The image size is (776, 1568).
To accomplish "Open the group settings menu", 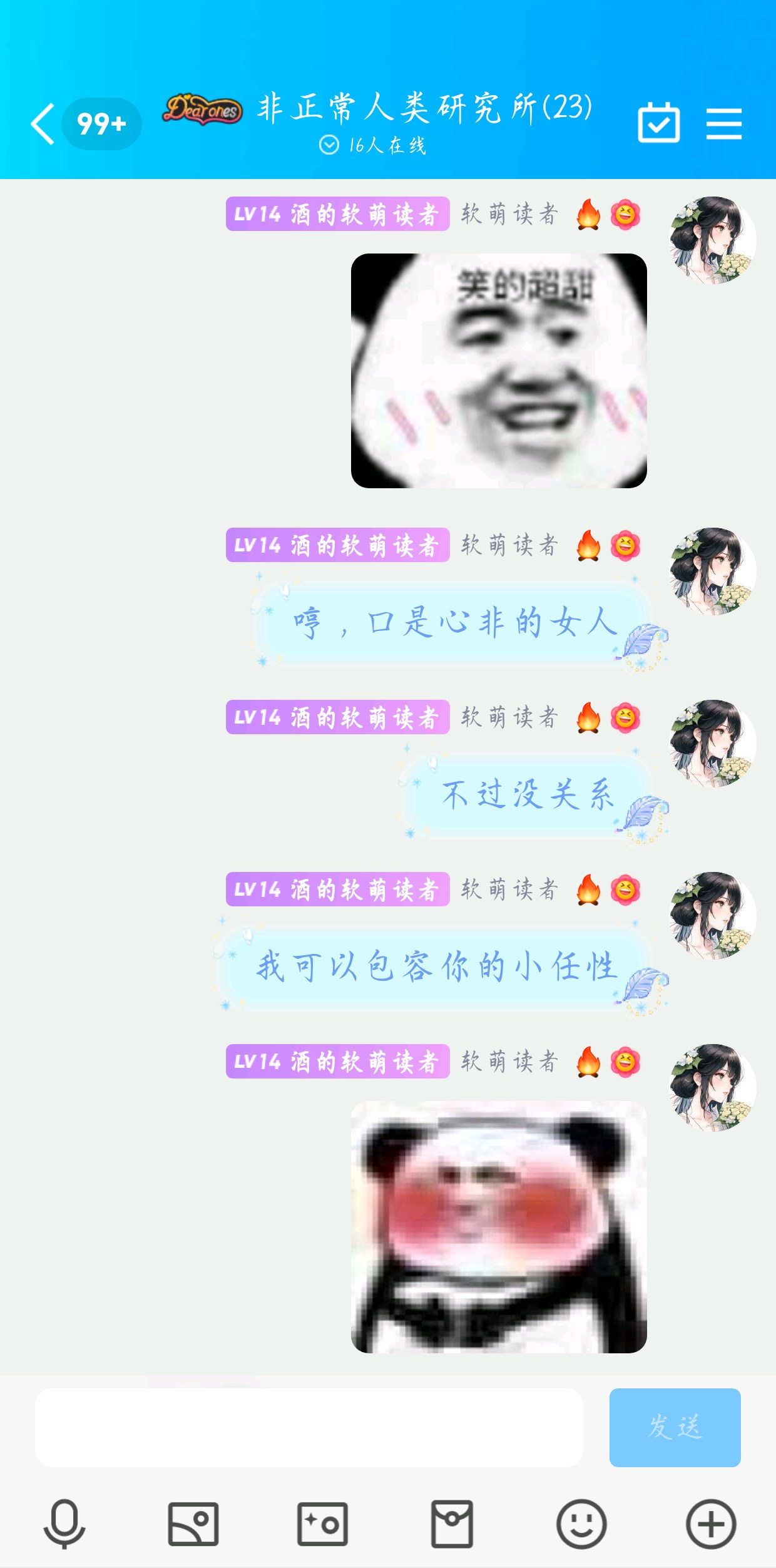I will pos(724,123).
